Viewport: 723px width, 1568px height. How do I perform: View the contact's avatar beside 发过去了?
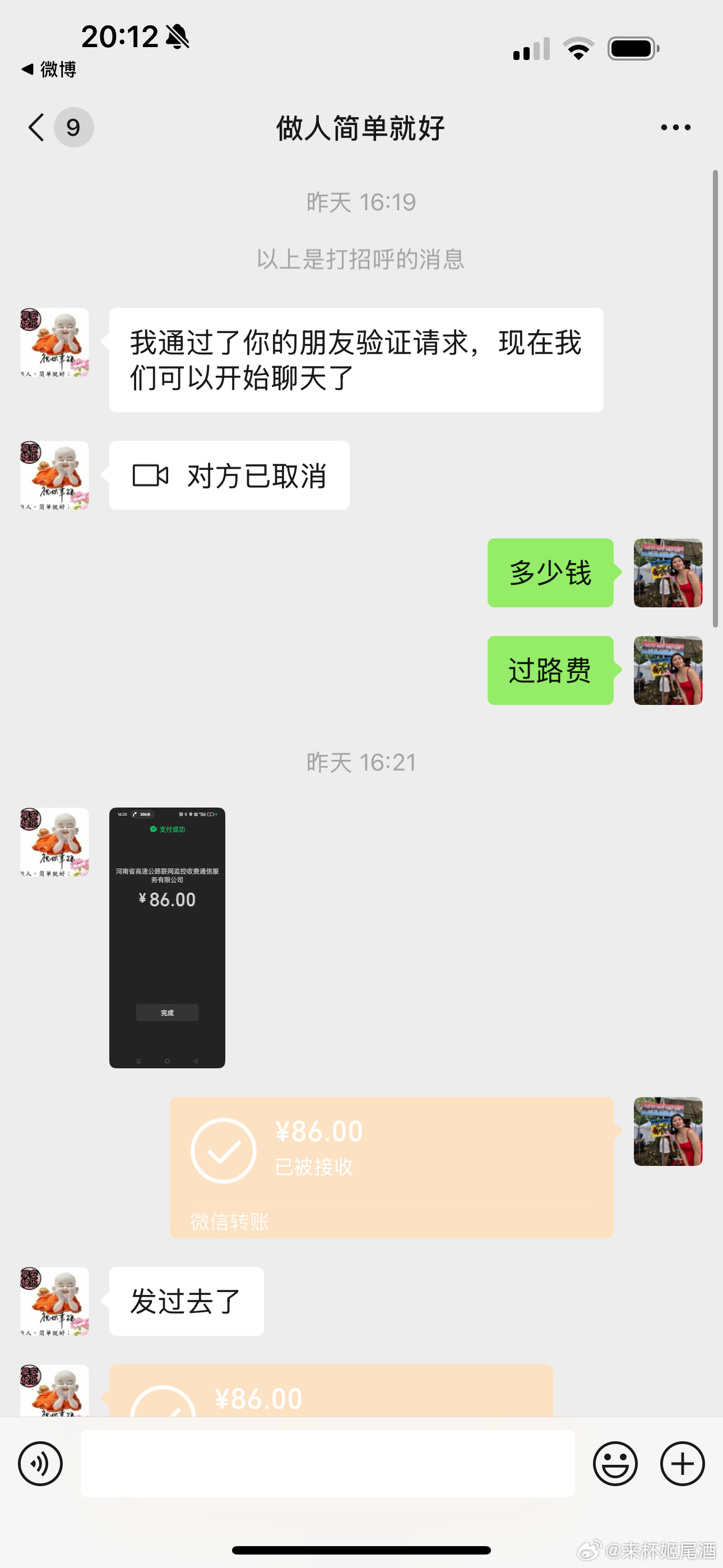click(x=55, y=1302)
